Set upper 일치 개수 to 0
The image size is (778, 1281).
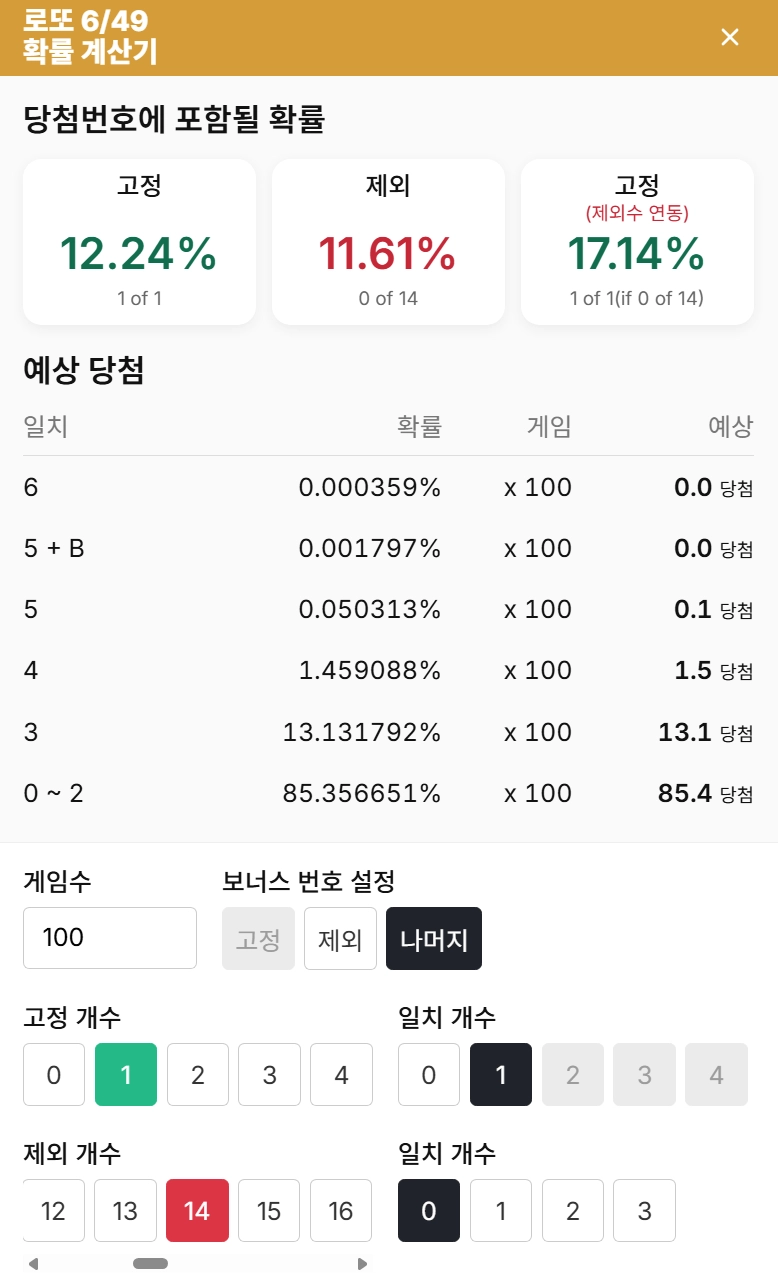point(429,1074)
